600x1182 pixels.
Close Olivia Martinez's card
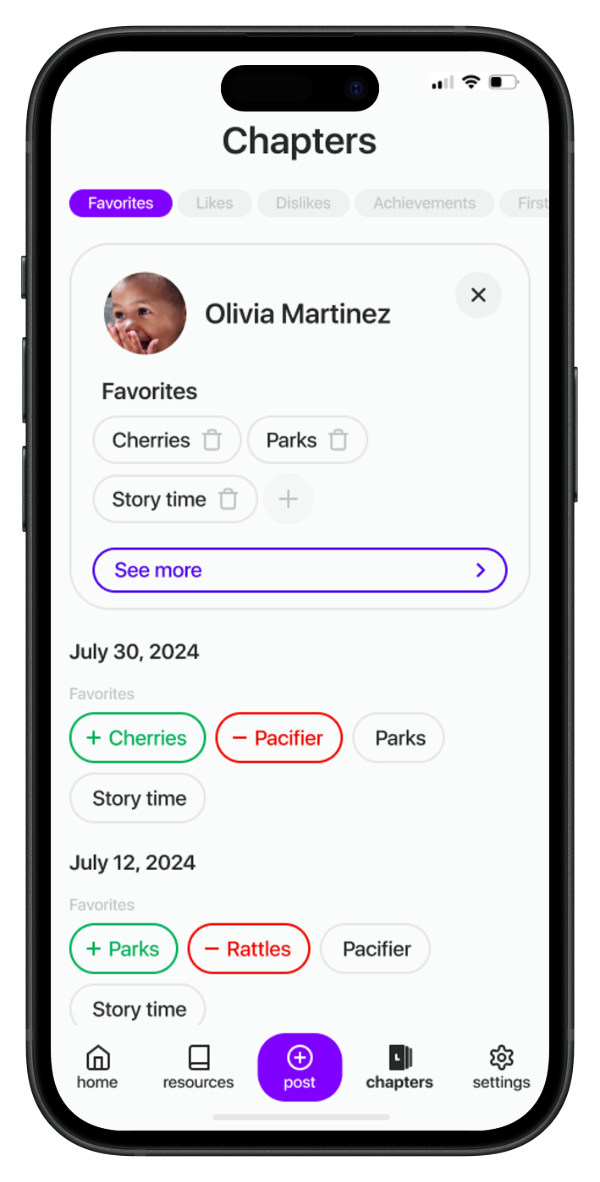click(478, 295)
